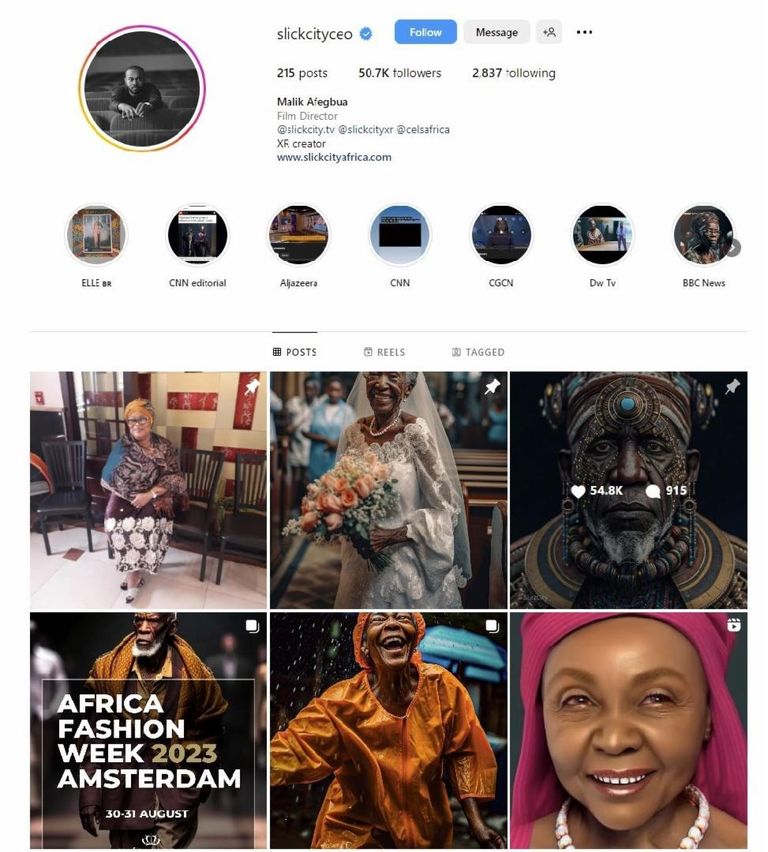Viewport: 768px width, 852px height.
Task: Open suggested accounts via the add-person icon
Action: (x=549, y=32)
